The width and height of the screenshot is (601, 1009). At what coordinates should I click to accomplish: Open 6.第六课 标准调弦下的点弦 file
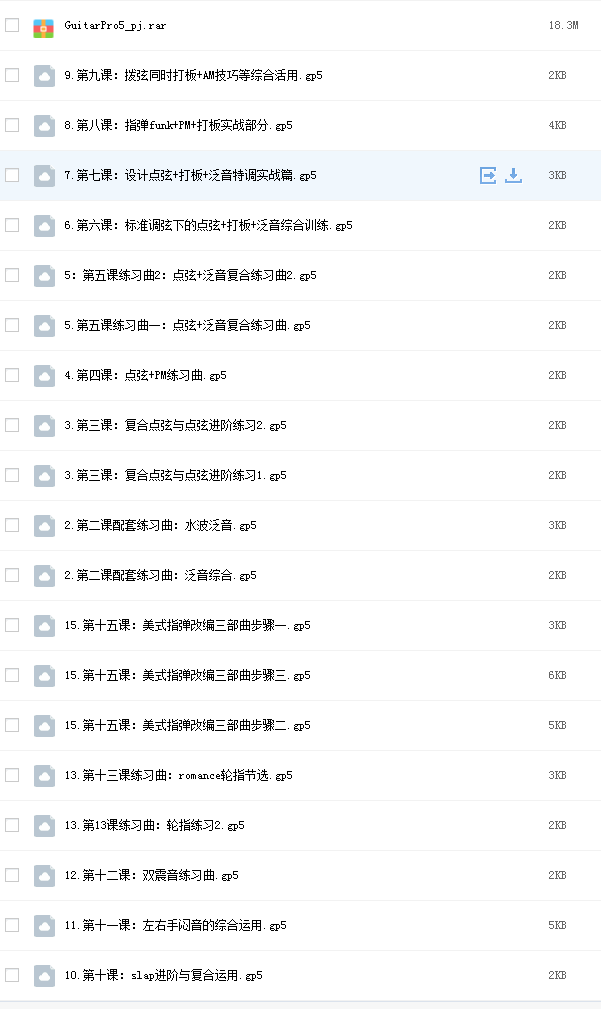tap(208, 225)
